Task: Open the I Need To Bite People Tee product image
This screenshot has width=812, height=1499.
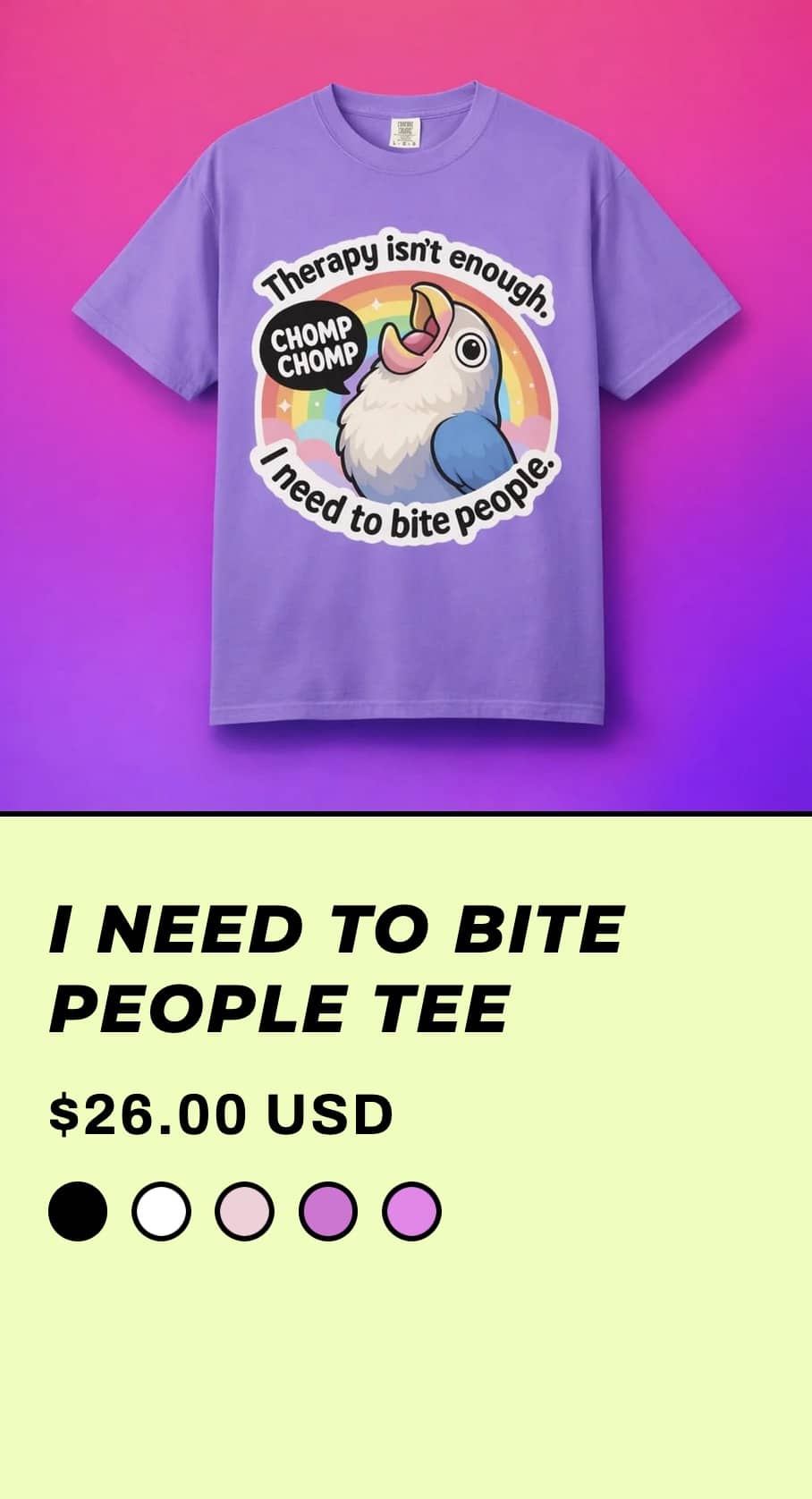Action: click(x=406, y=404)
